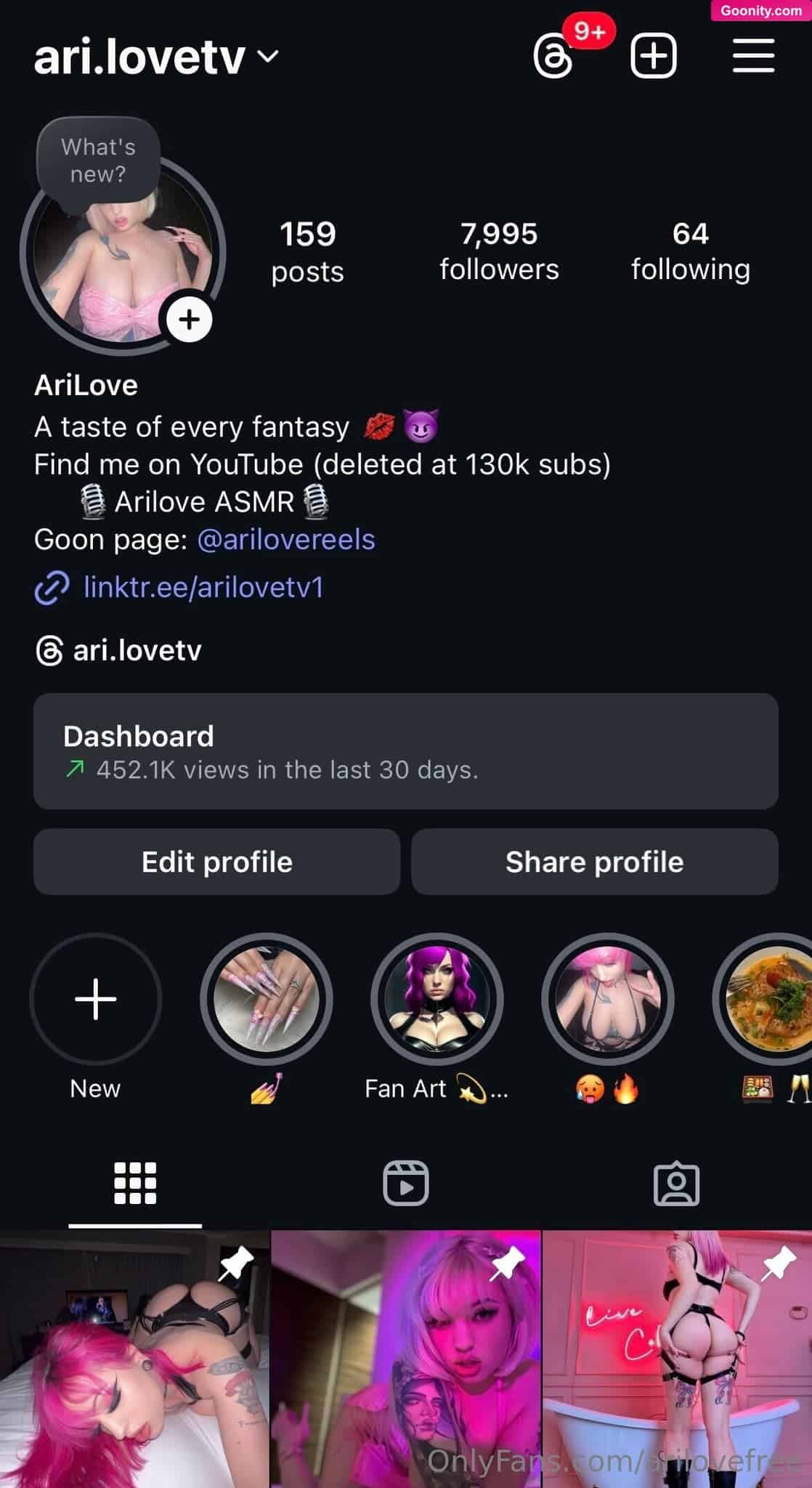Viewport: 812px width, 1488px height.
Task: Tap Edit profile
Action: tap(216, 862)
